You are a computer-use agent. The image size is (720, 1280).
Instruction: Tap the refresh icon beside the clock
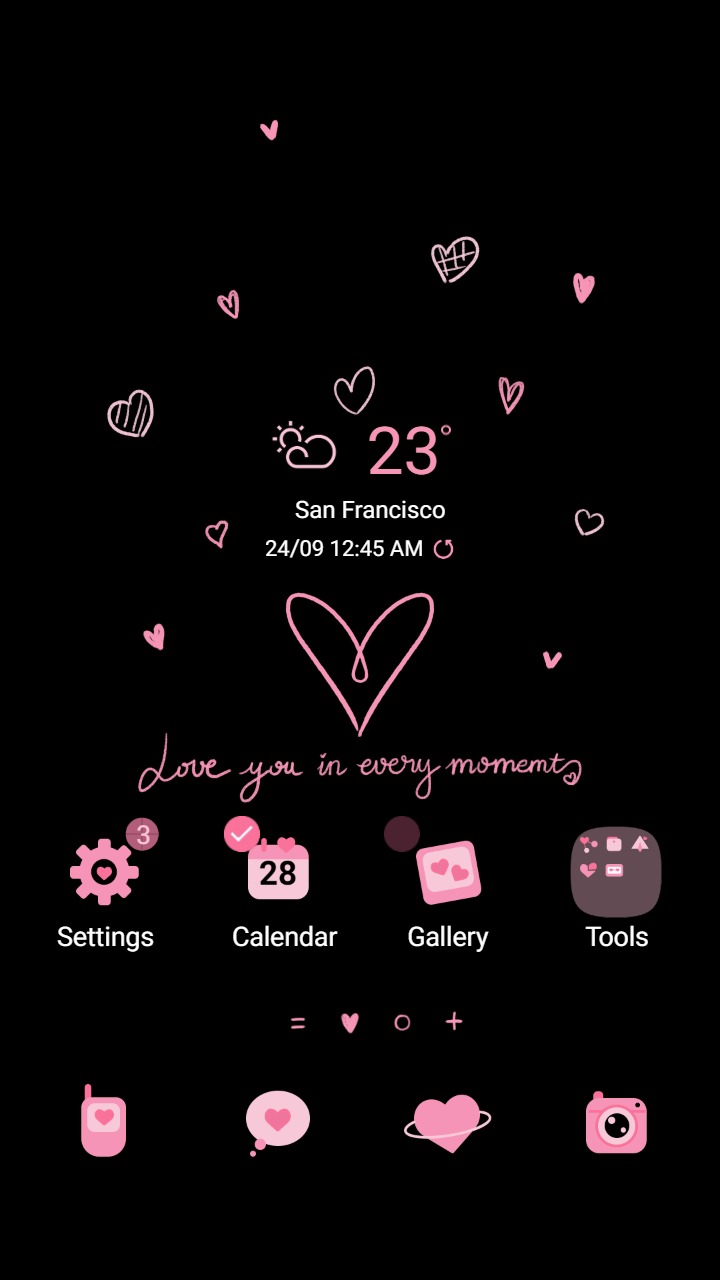[x=444, y=548]
